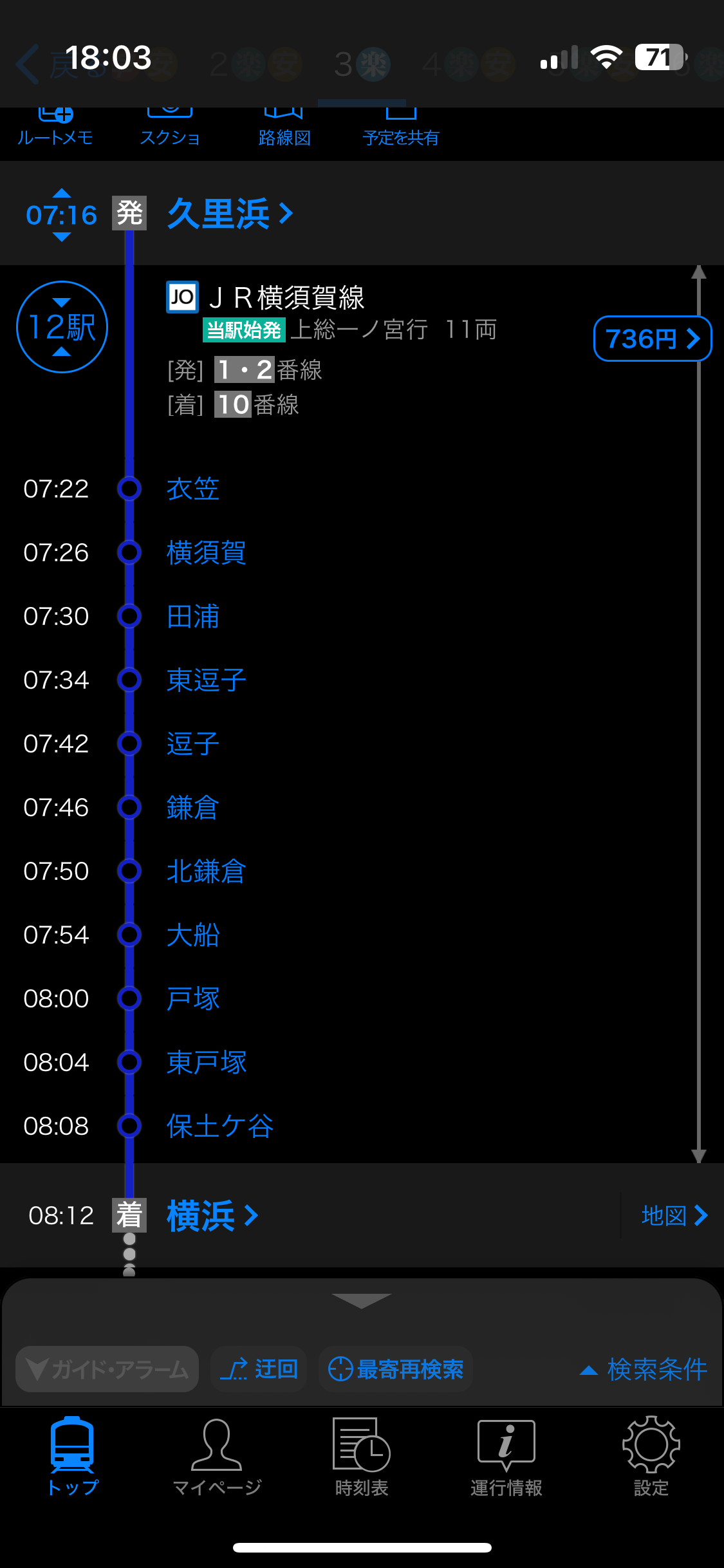The height and width of the screenshot is (1568, 724).
Task: Take a screenshot with the スクショ icon
Action: (x=169, y=124)
